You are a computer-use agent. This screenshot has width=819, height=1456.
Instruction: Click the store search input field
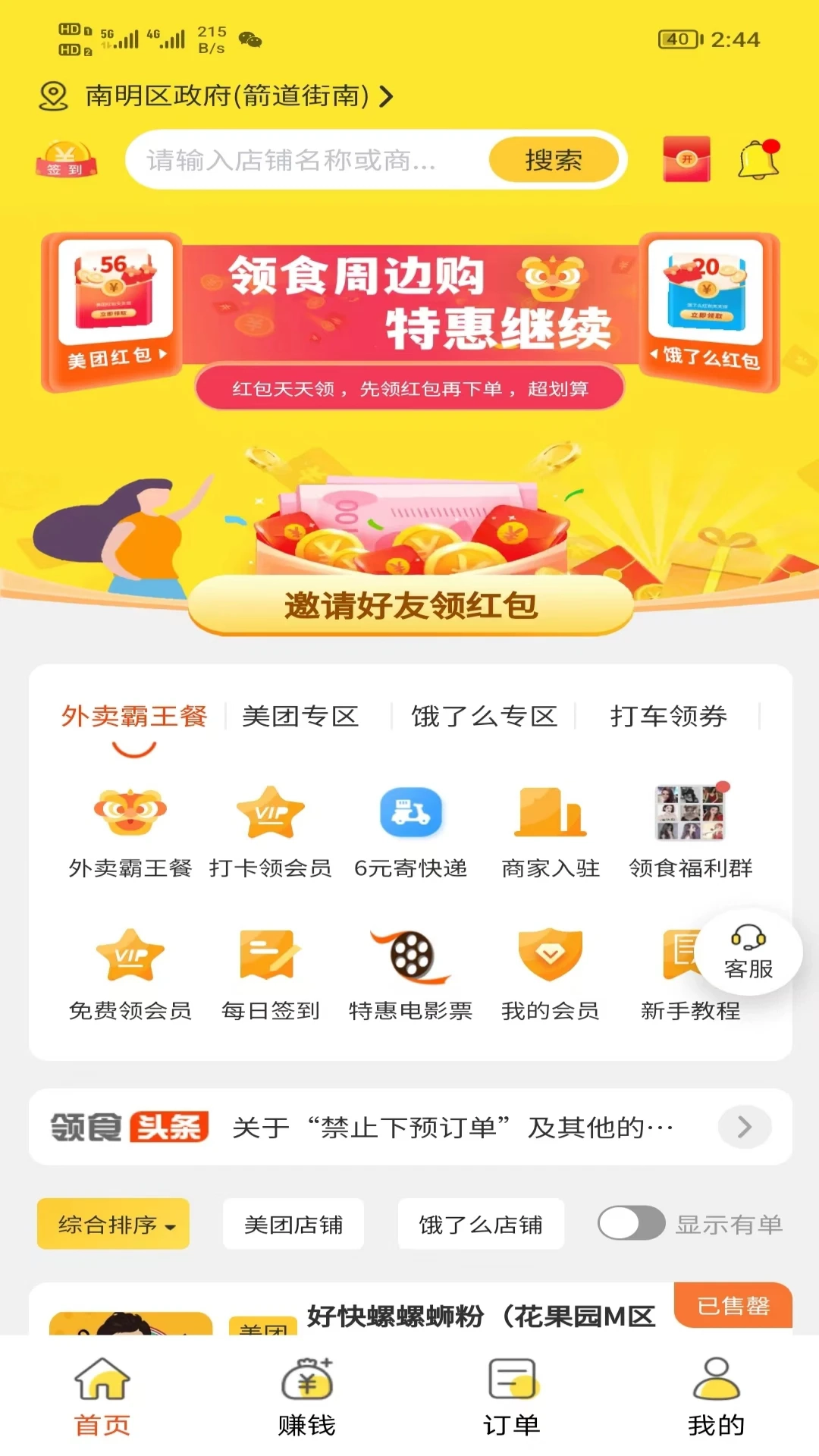click(x=303, y=159)
